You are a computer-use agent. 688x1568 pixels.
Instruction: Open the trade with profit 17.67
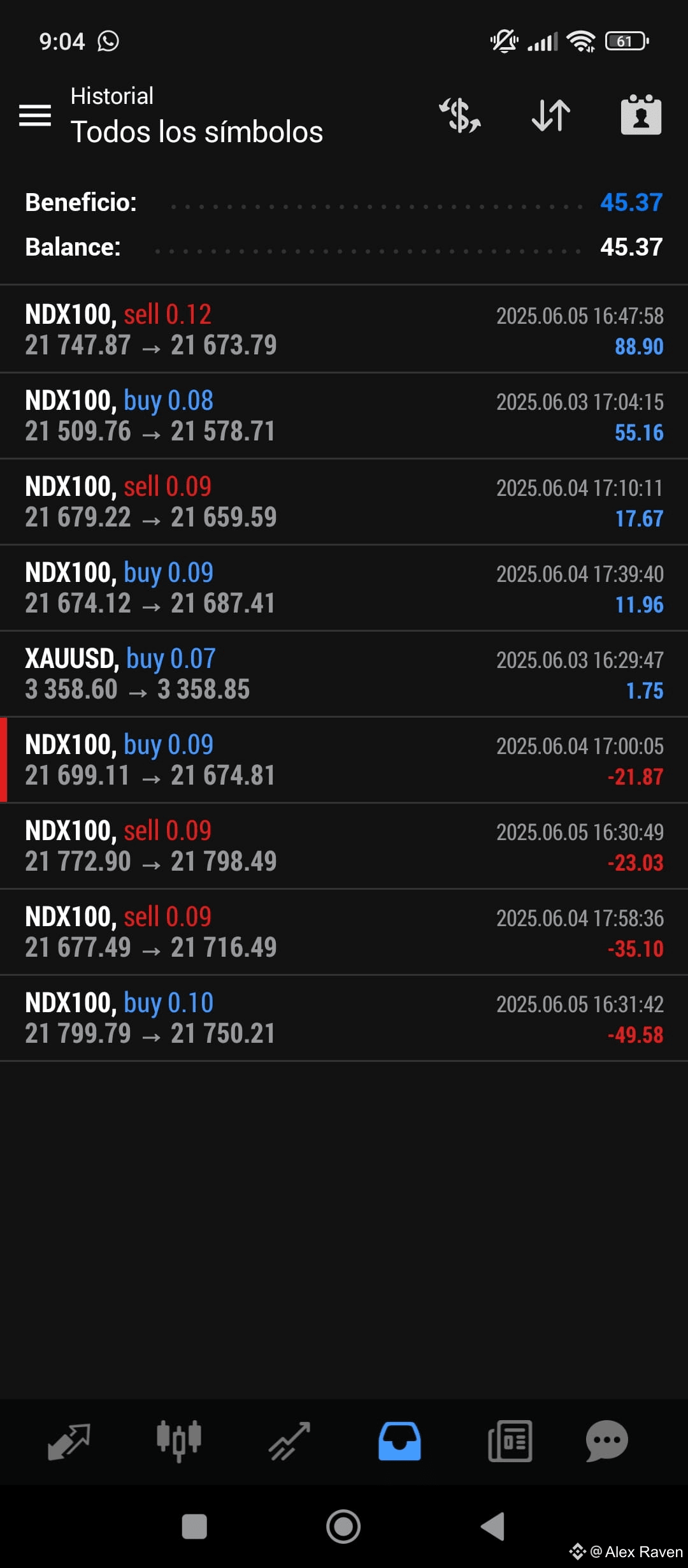click(x=344, y=502)
